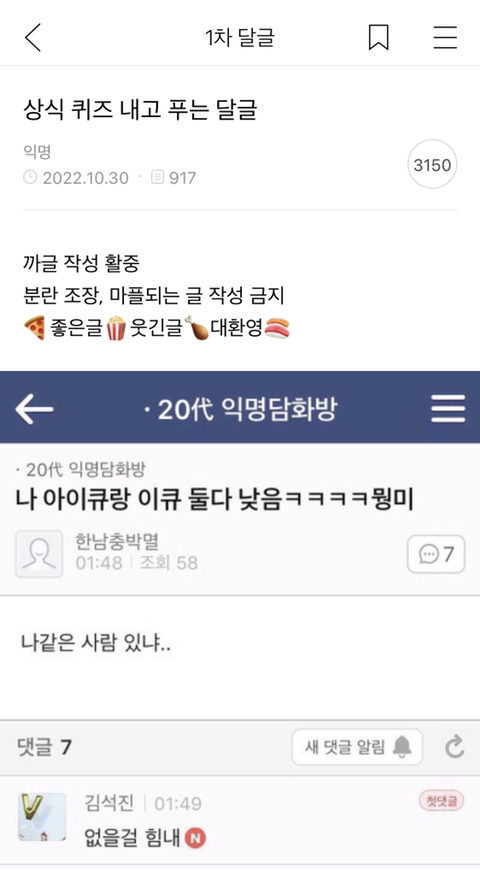Go back from the 1차 달글 post

(x=33, y=38)
